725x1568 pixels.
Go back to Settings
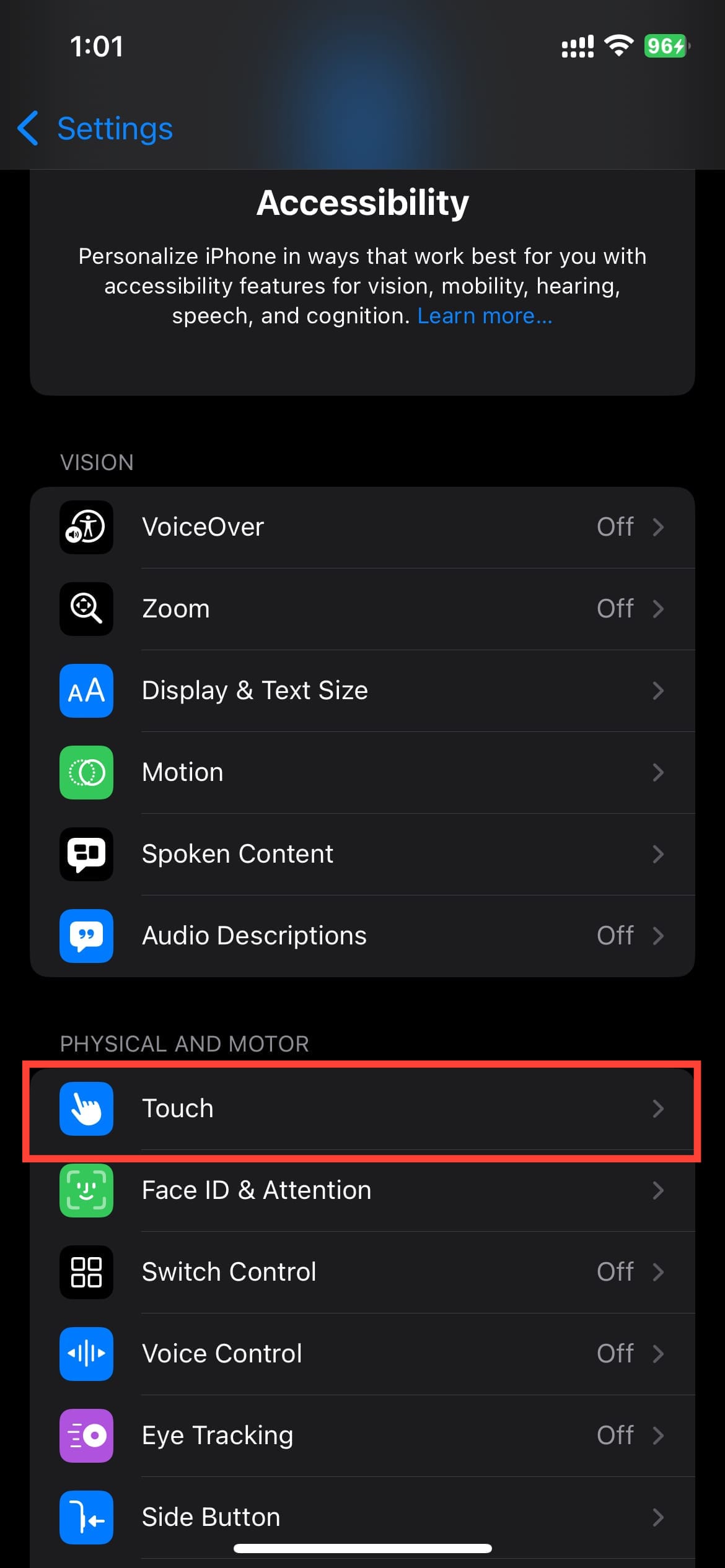click(x=95, y=129)
